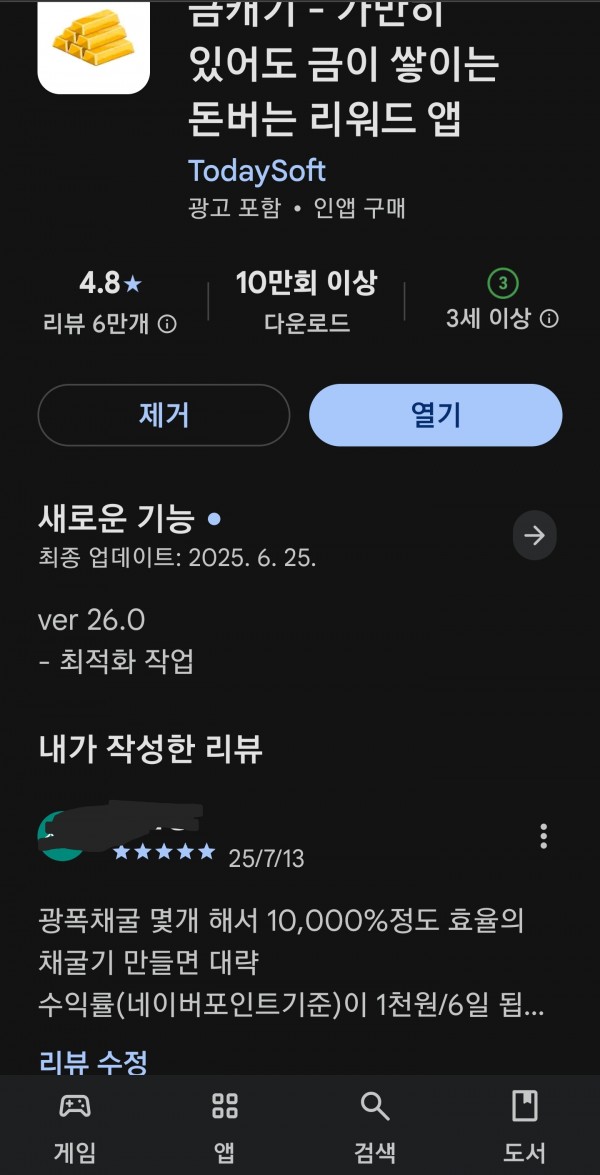Go to the 검색 tab

click(x=375, y=1126)
